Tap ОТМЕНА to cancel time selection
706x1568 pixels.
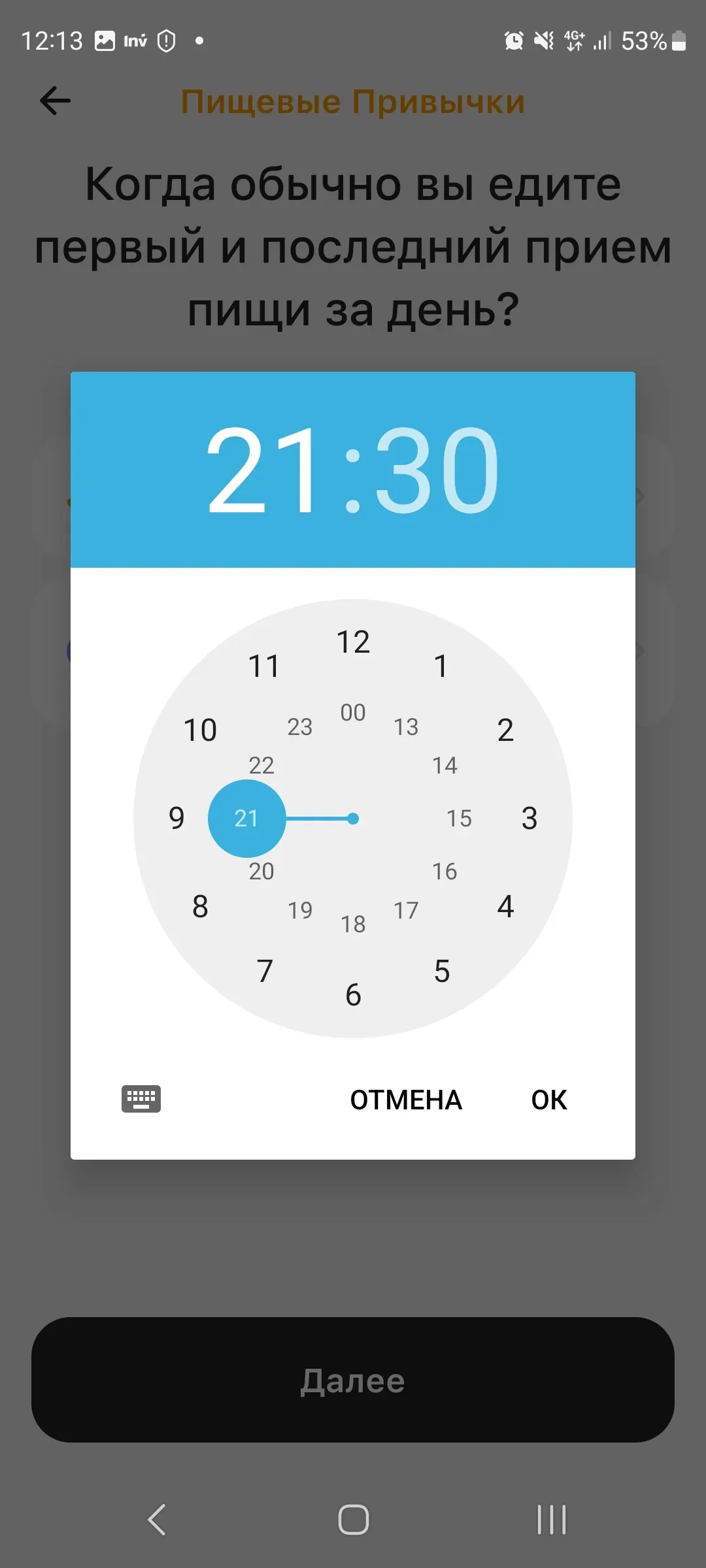tap(406, 1100)
